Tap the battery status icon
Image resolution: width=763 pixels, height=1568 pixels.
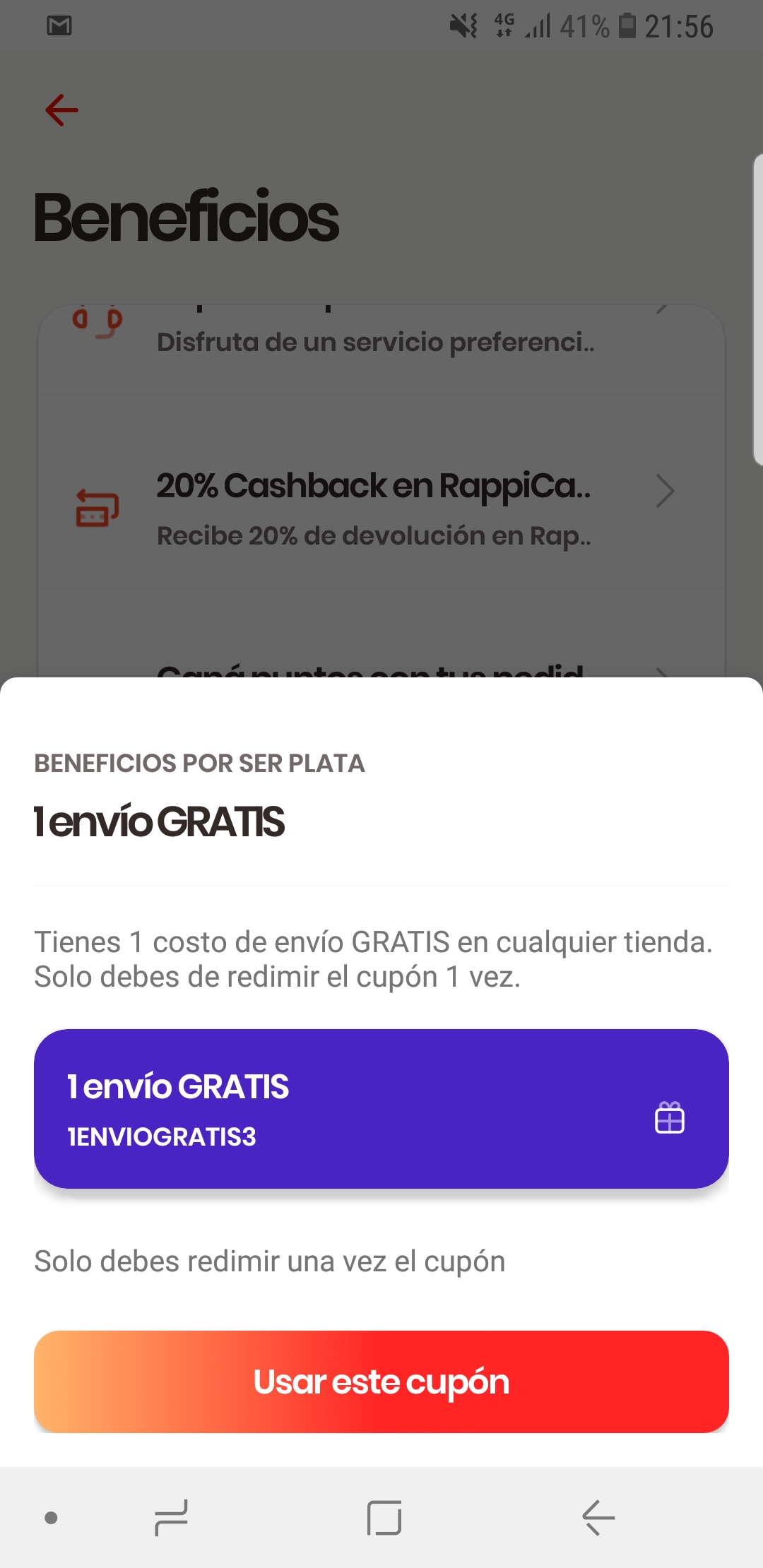[x=627, y=26]
